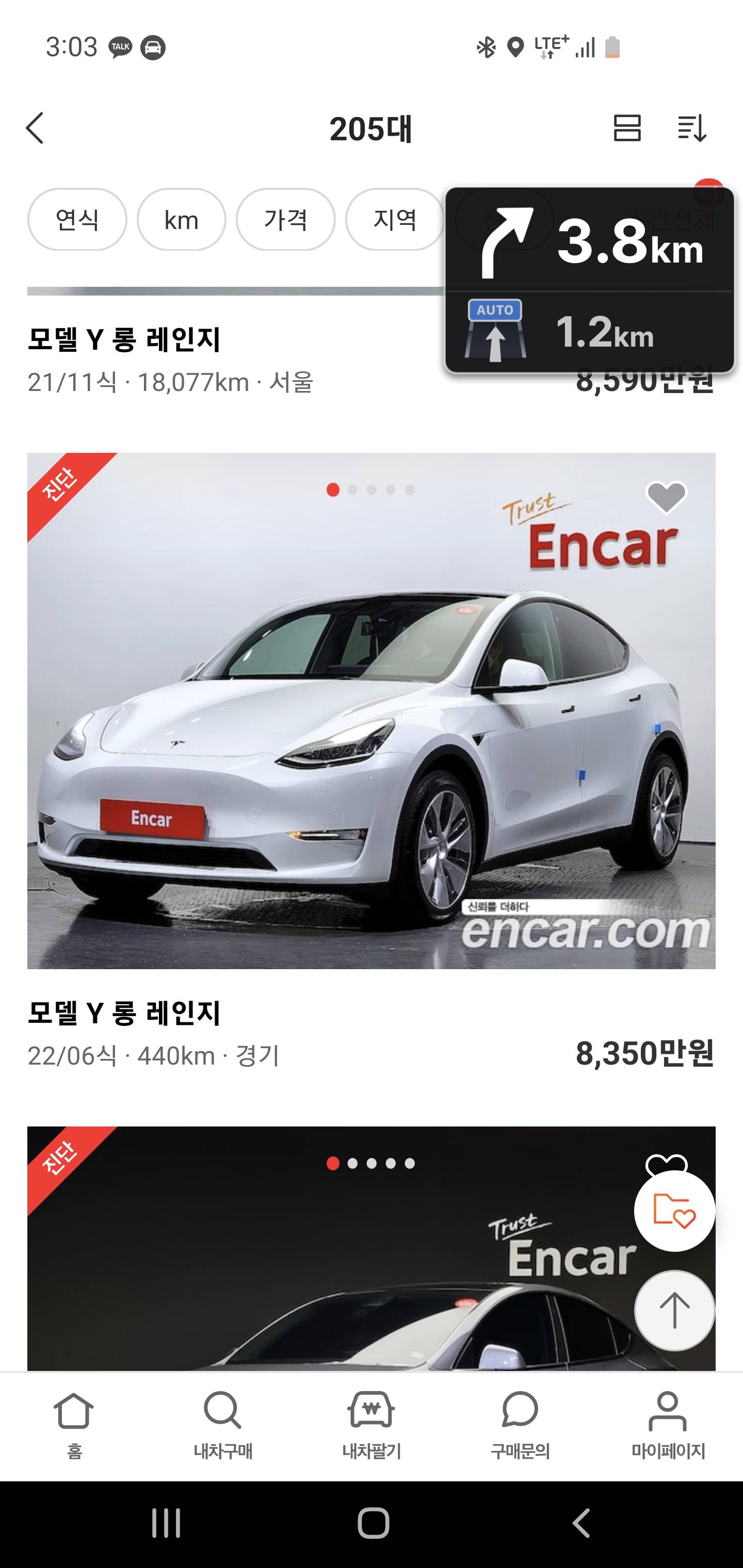The width and height of the screenshot is (743, 1568).
Task: Open the 가격 price filter
Action: 286,219
